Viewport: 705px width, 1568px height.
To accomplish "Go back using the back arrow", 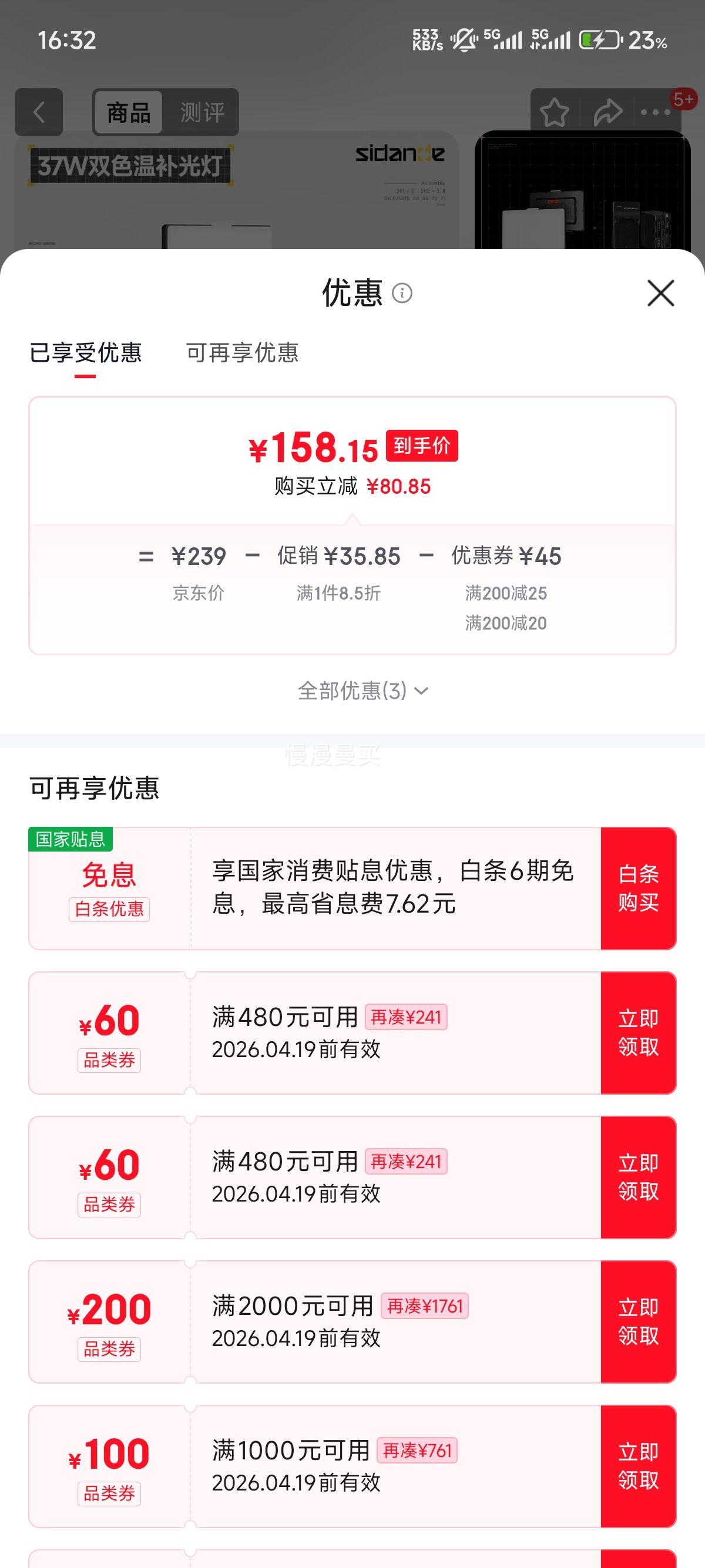I will coord(39,112).
